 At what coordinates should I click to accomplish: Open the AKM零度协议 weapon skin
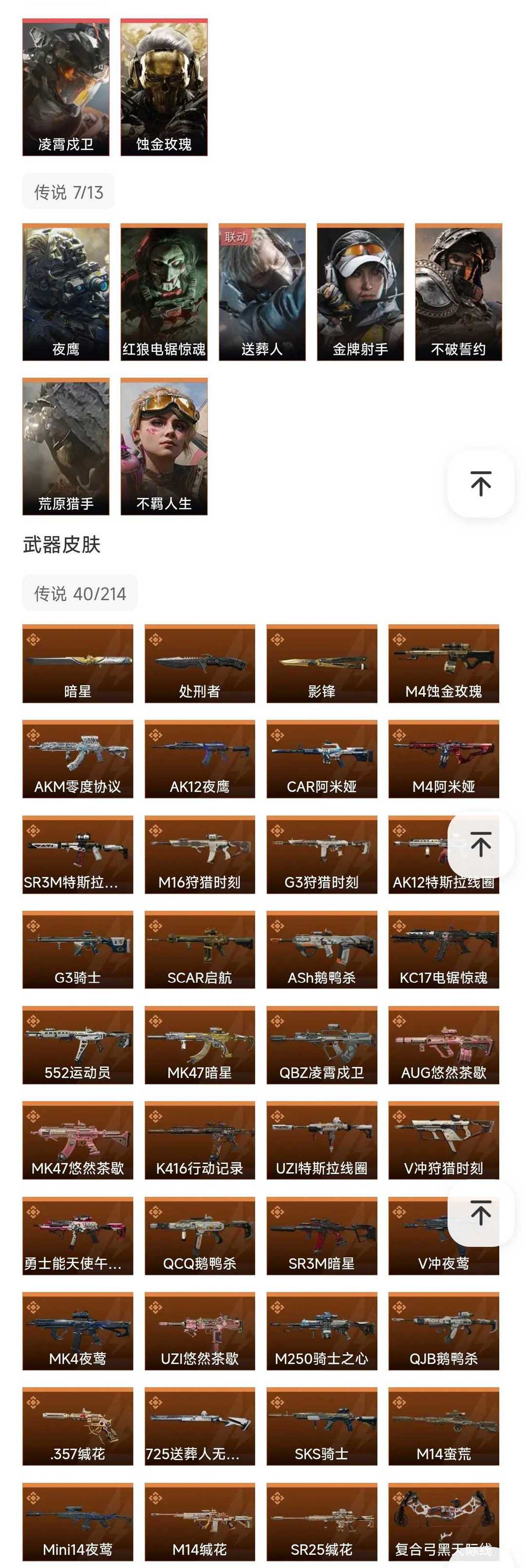pyautogui.click(x=78, y=759)
